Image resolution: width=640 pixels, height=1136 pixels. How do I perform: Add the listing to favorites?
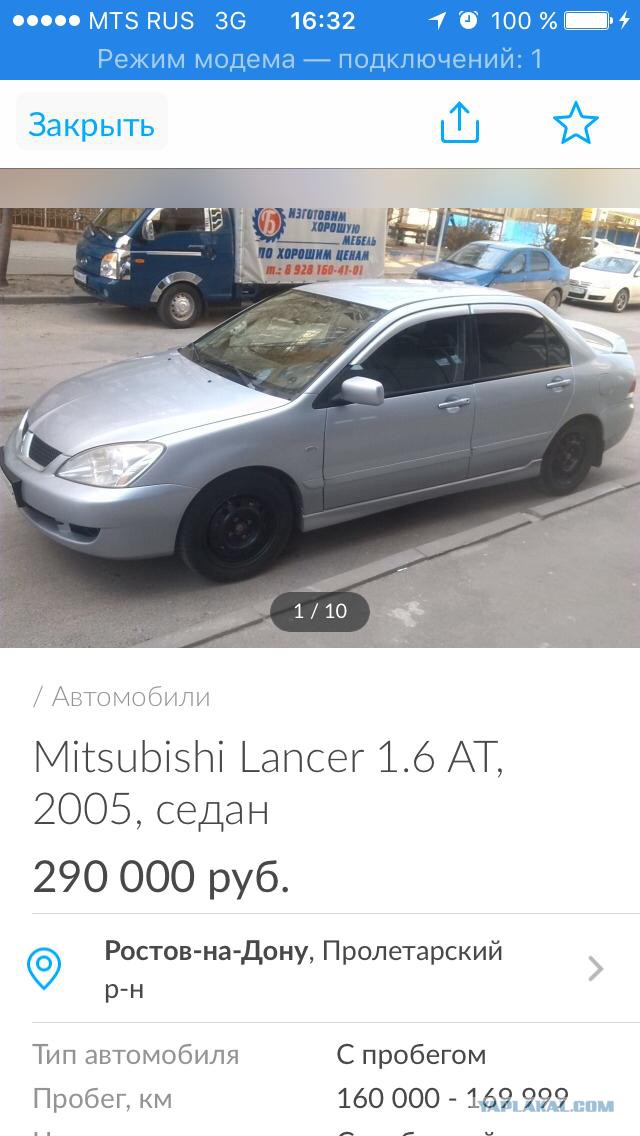(x=575, y=124)
